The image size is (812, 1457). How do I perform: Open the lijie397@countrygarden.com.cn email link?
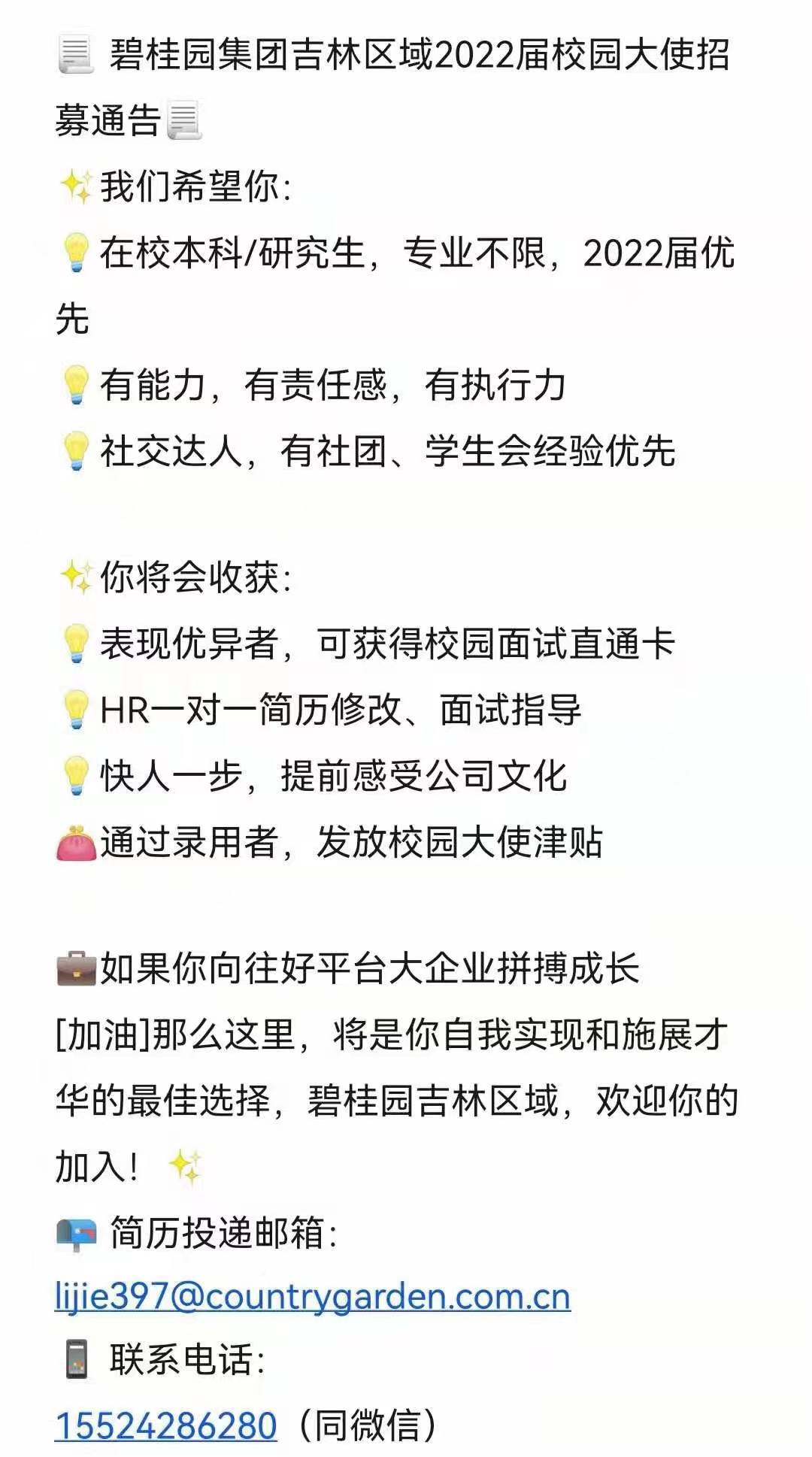coord(313,1297)
